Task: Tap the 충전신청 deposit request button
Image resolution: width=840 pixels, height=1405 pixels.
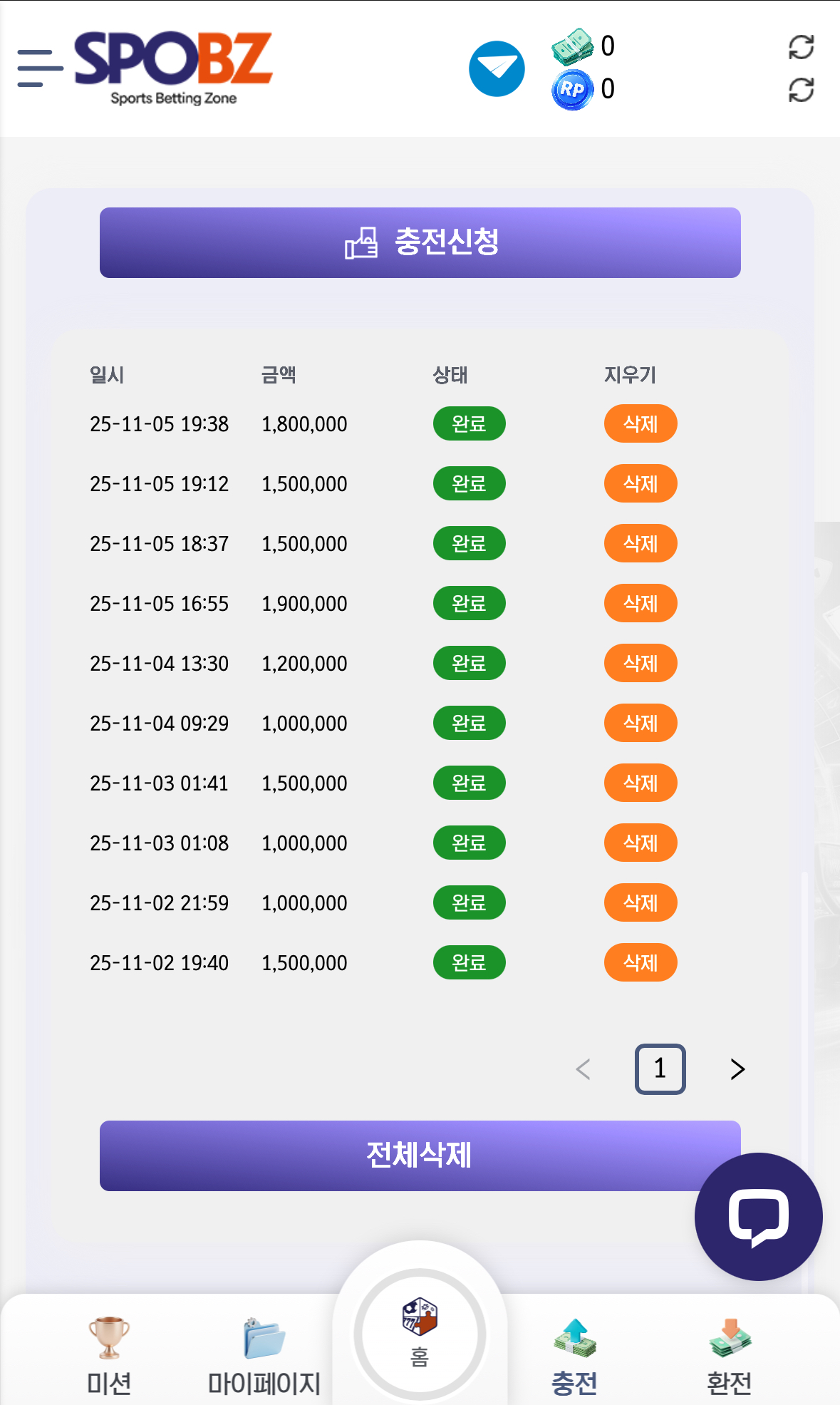Action: pos(420,242)
